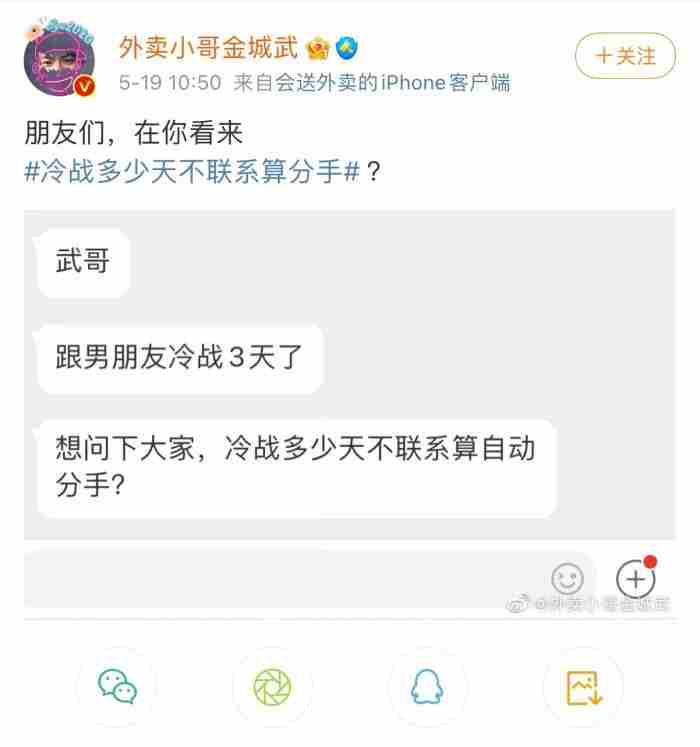Save the post as an image
700x747 pixels.
582,686
